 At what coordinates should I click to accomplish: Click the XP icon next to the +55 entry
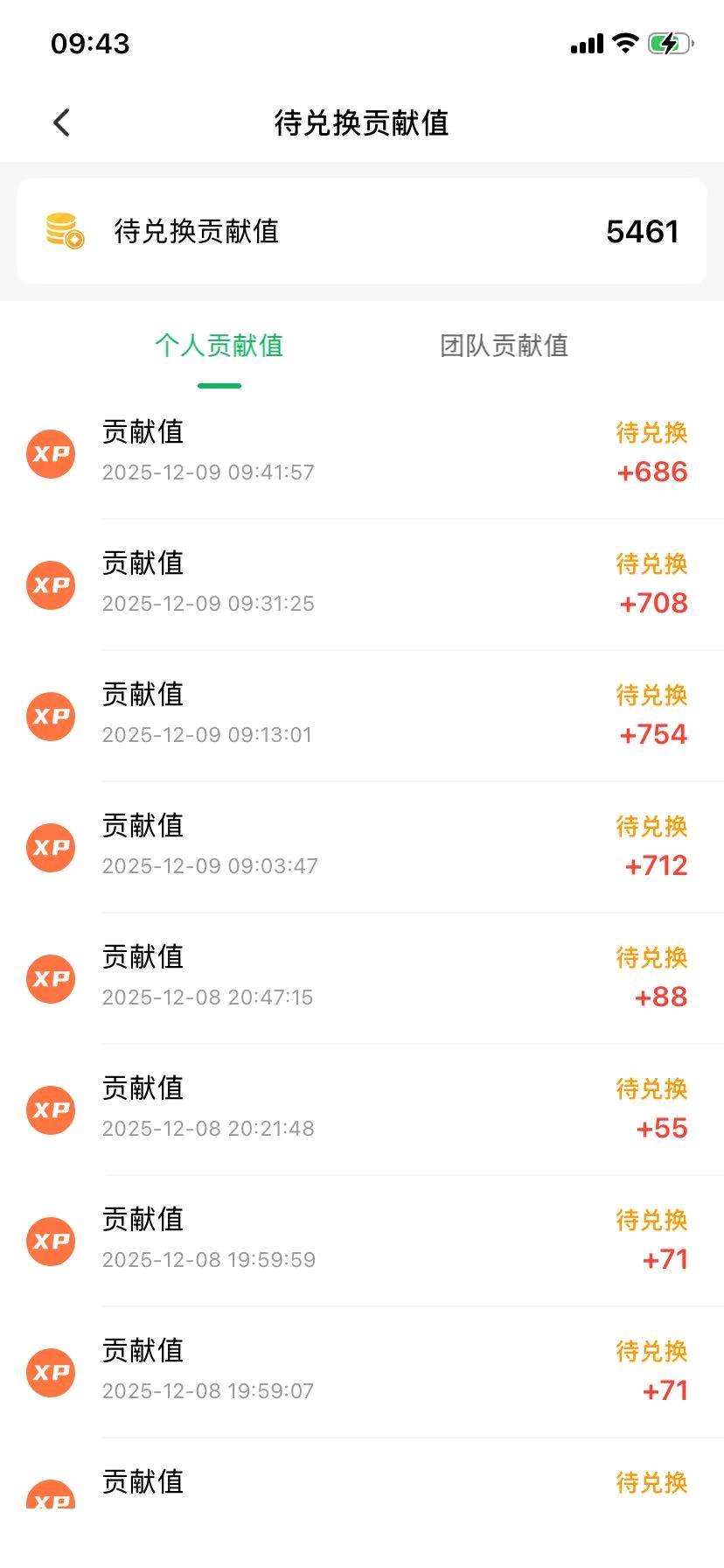coord(50,1109)
